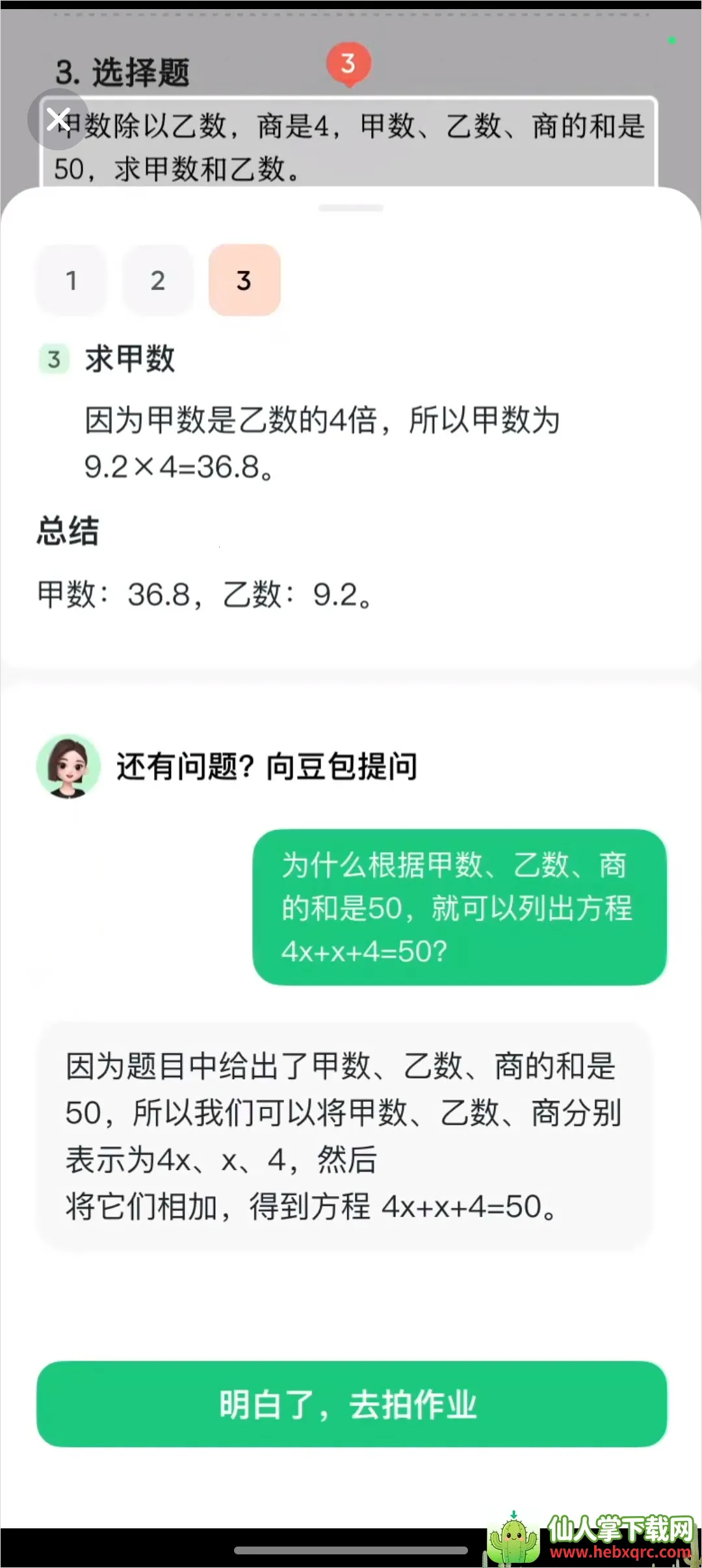
Task: Tap the red number 3 question marker
Action: click(x=348, y=64)
